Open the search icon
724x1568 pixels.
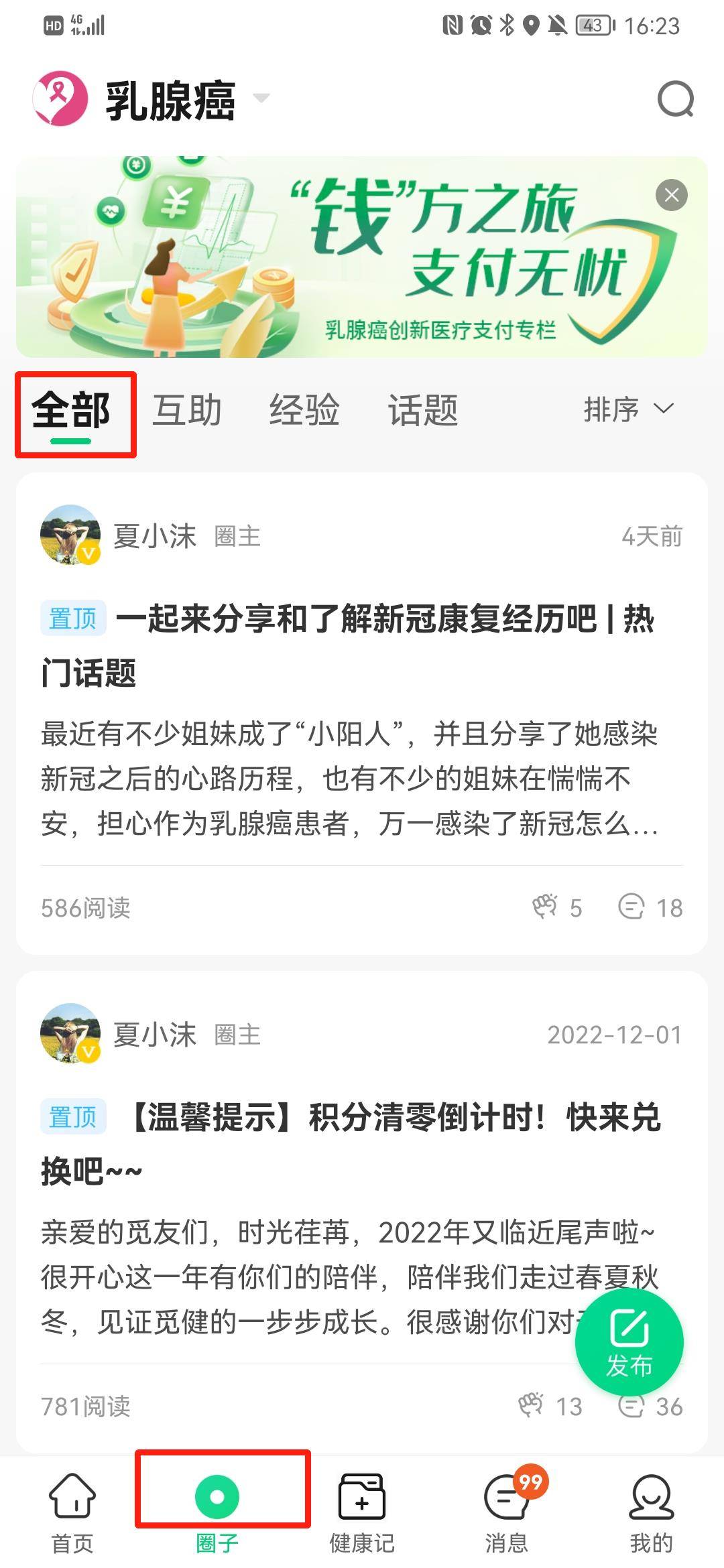point(675,100)
